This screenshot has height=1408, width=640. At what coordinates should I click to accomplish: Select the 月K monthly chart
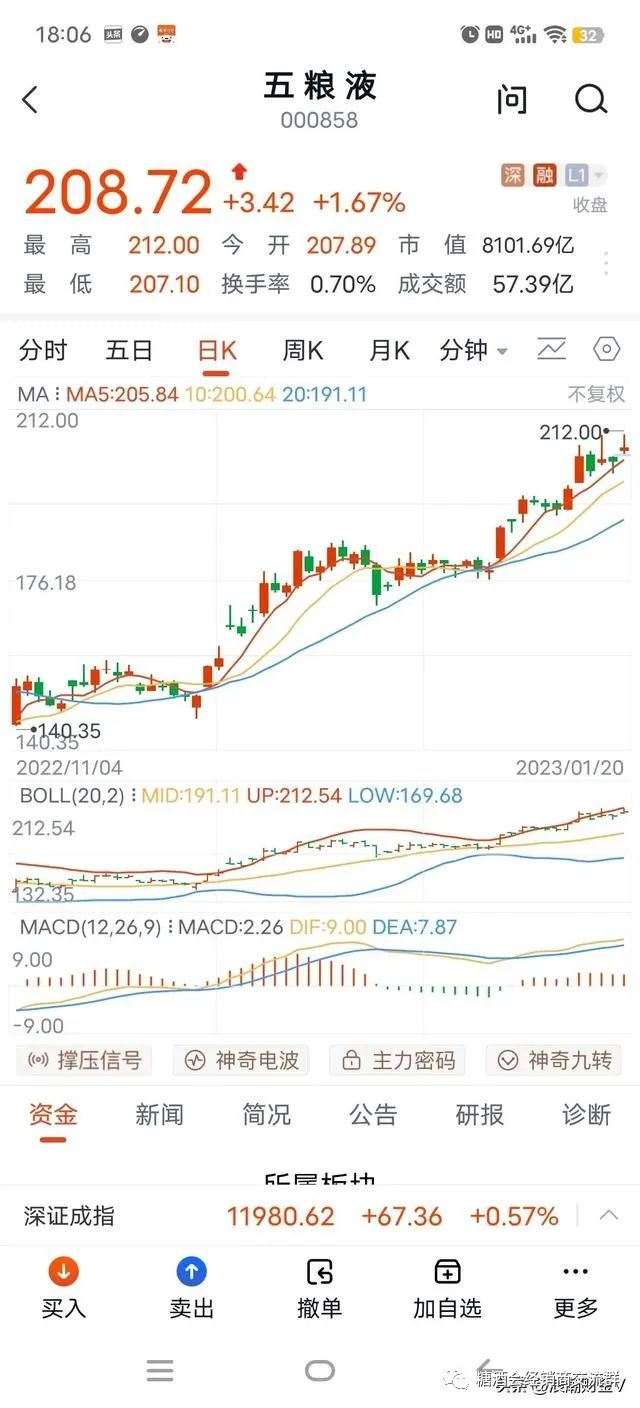389,350
